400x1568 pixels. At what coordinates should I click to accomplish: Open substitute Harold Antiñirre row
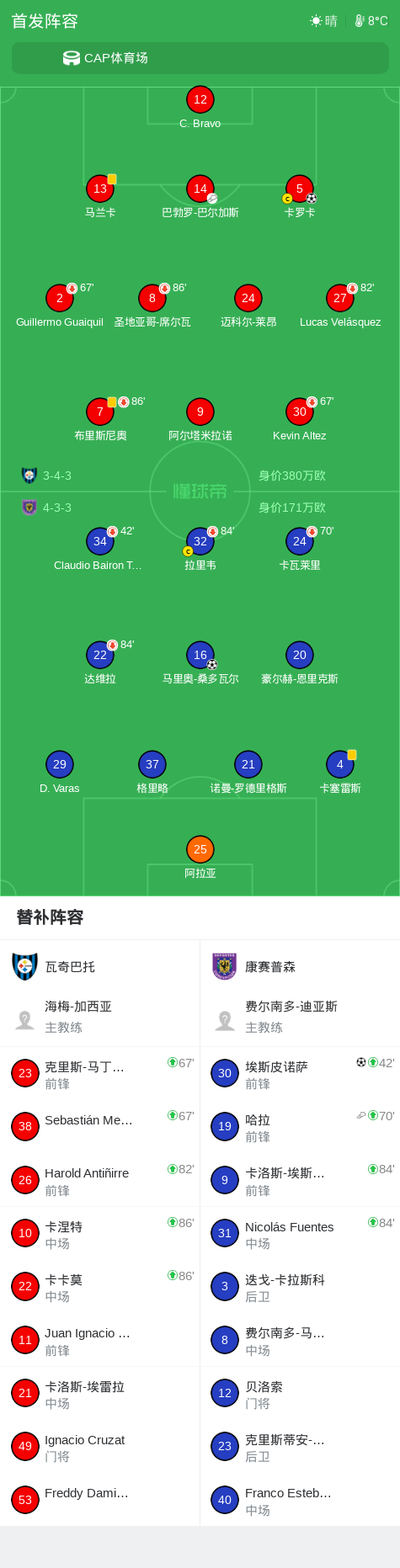pos(100,1181)
